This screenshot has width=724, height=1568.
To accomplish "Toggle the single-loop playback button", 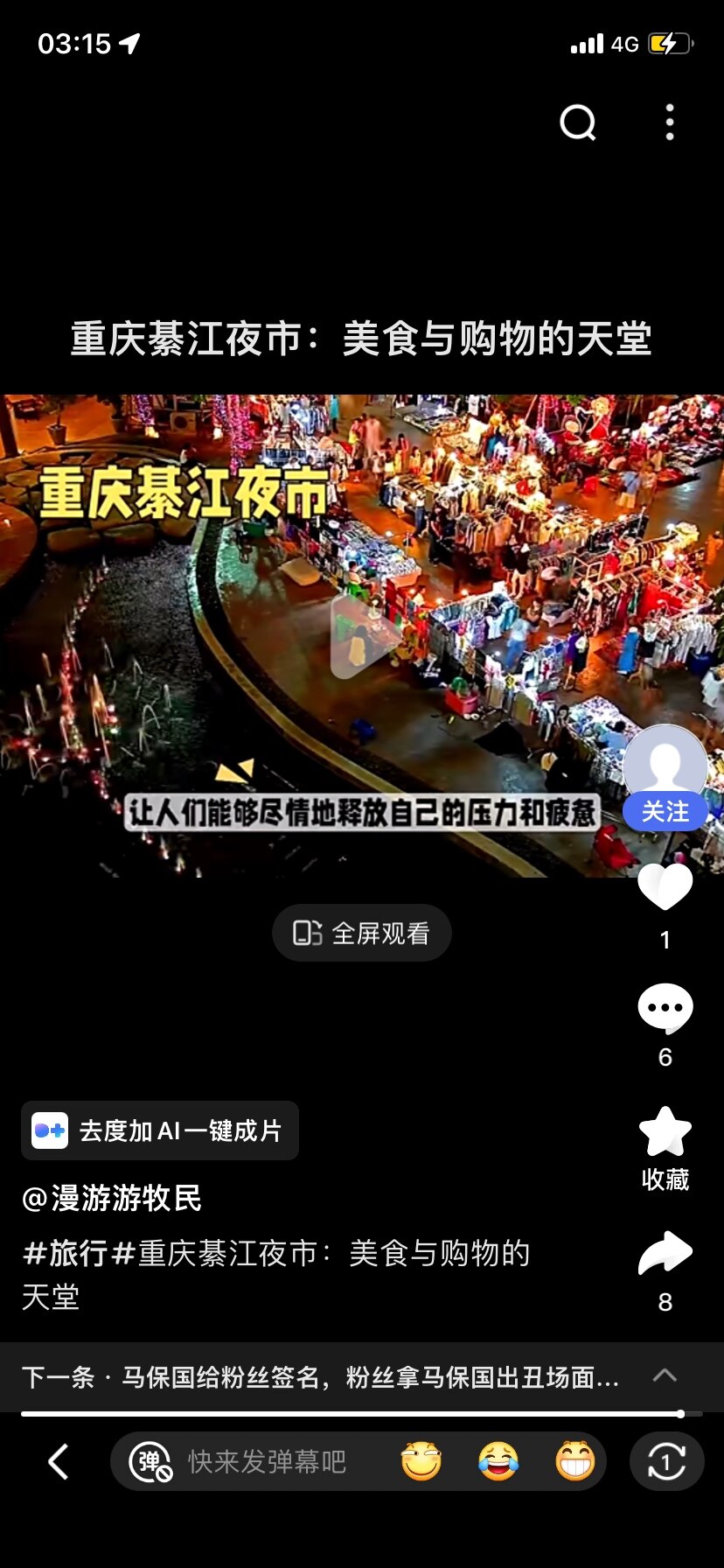I will click(666, 1461).
